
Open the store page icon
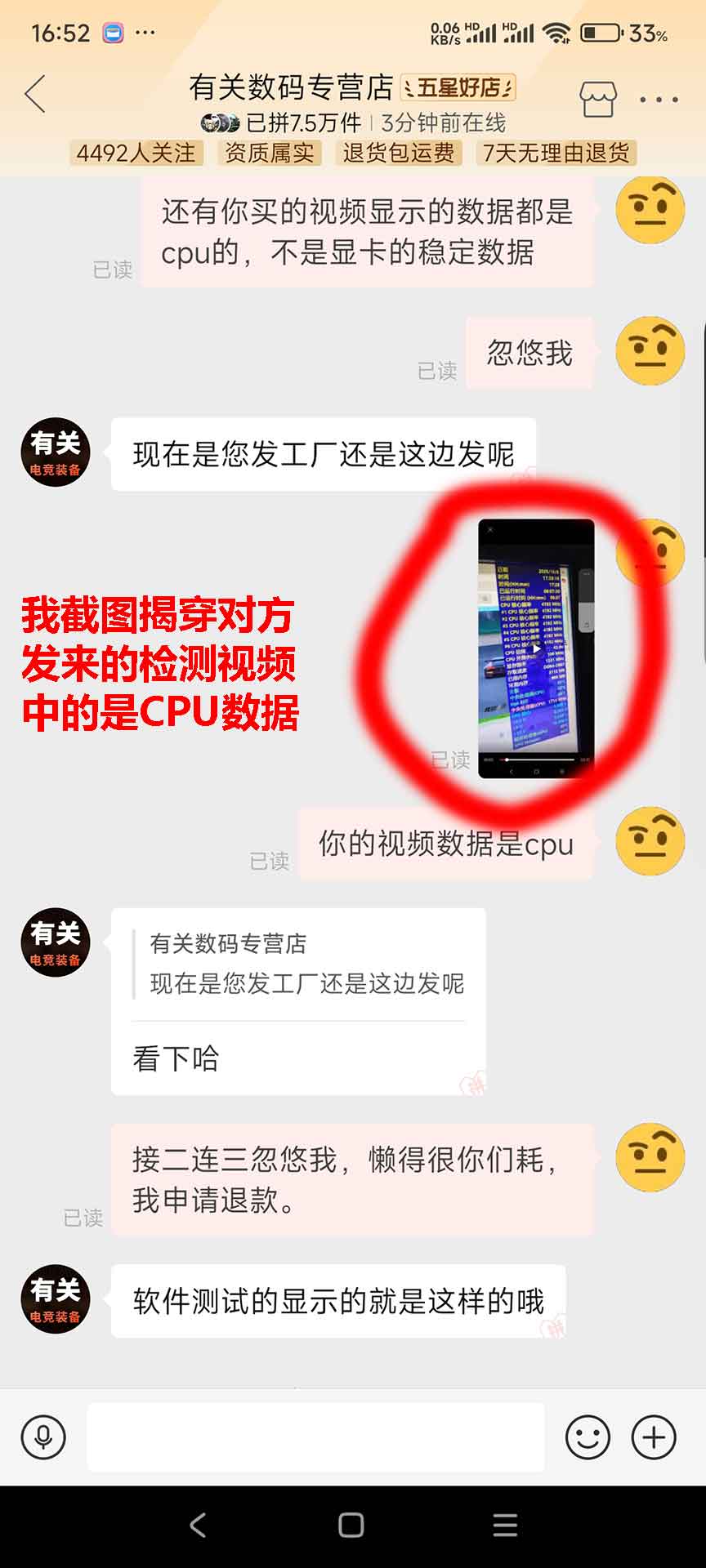[597, 99]
